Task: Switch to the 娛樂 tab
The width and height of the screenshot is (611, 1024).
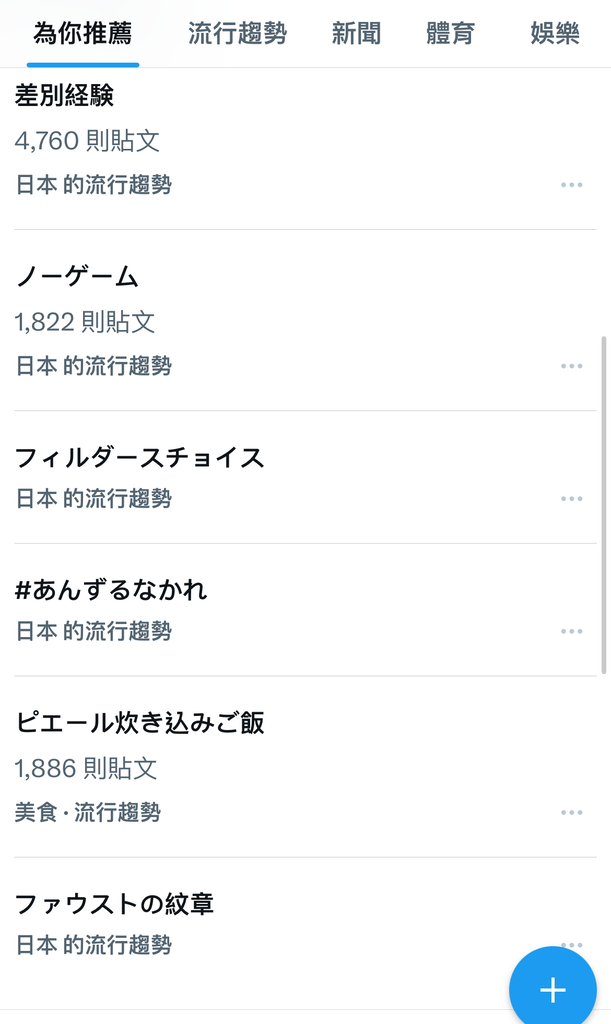Action: point(554,34)
